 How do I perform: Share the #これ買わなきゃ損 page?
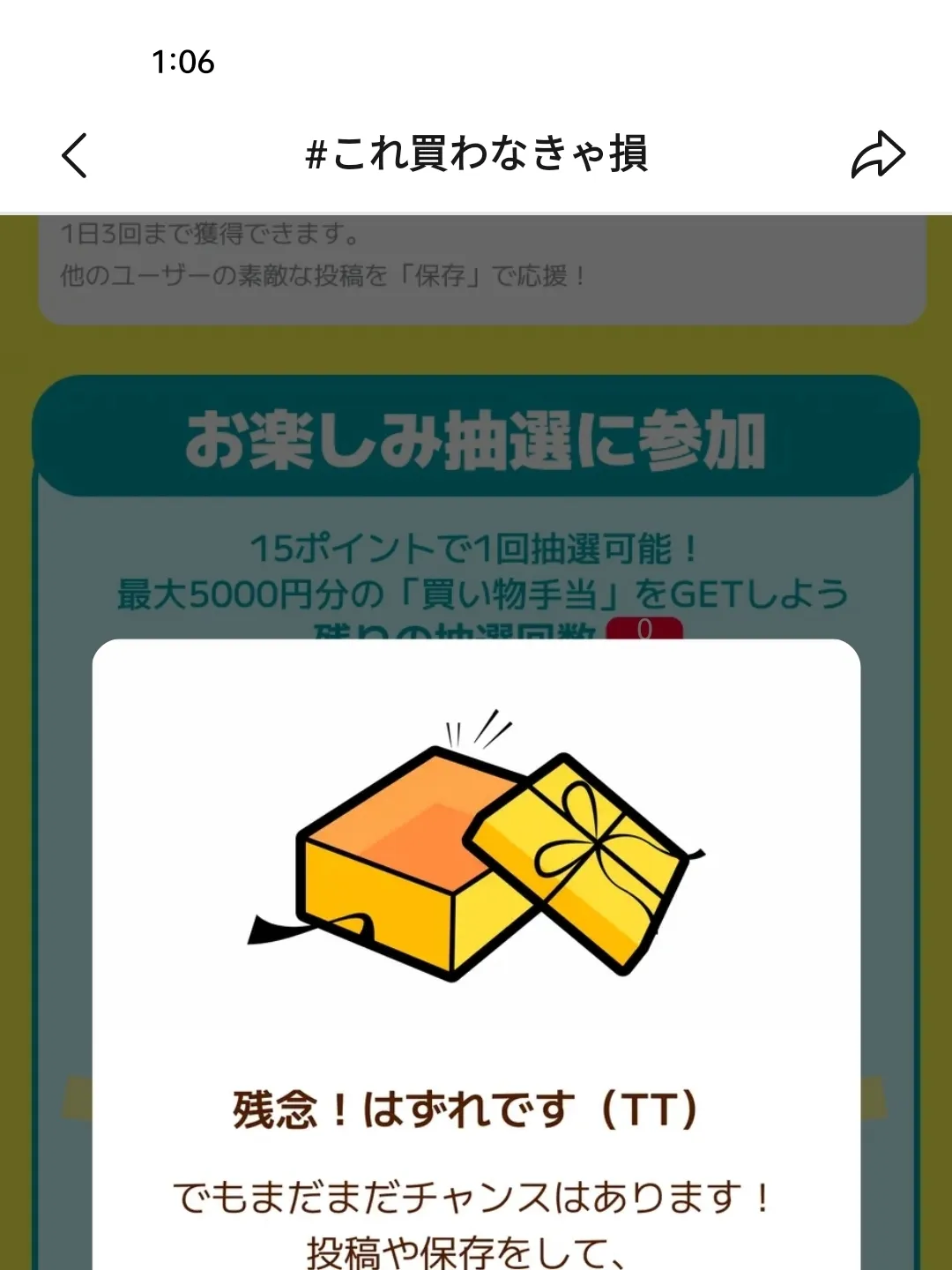[877, 155]
